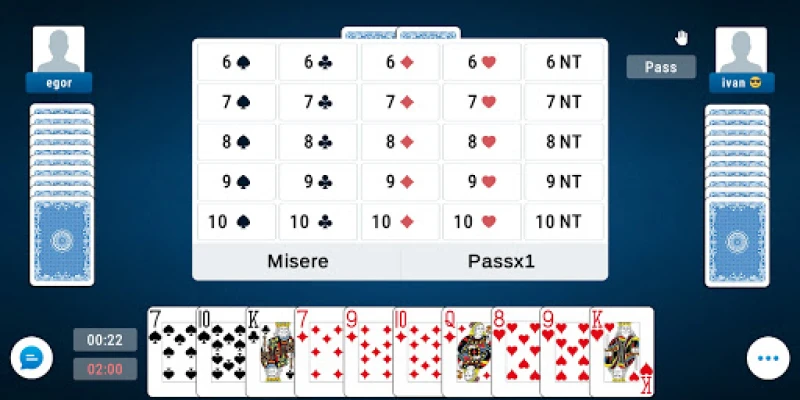The height and width of the screenshot is (400, 800).
Task: Bid 7 NT
Action: [564, 102]
